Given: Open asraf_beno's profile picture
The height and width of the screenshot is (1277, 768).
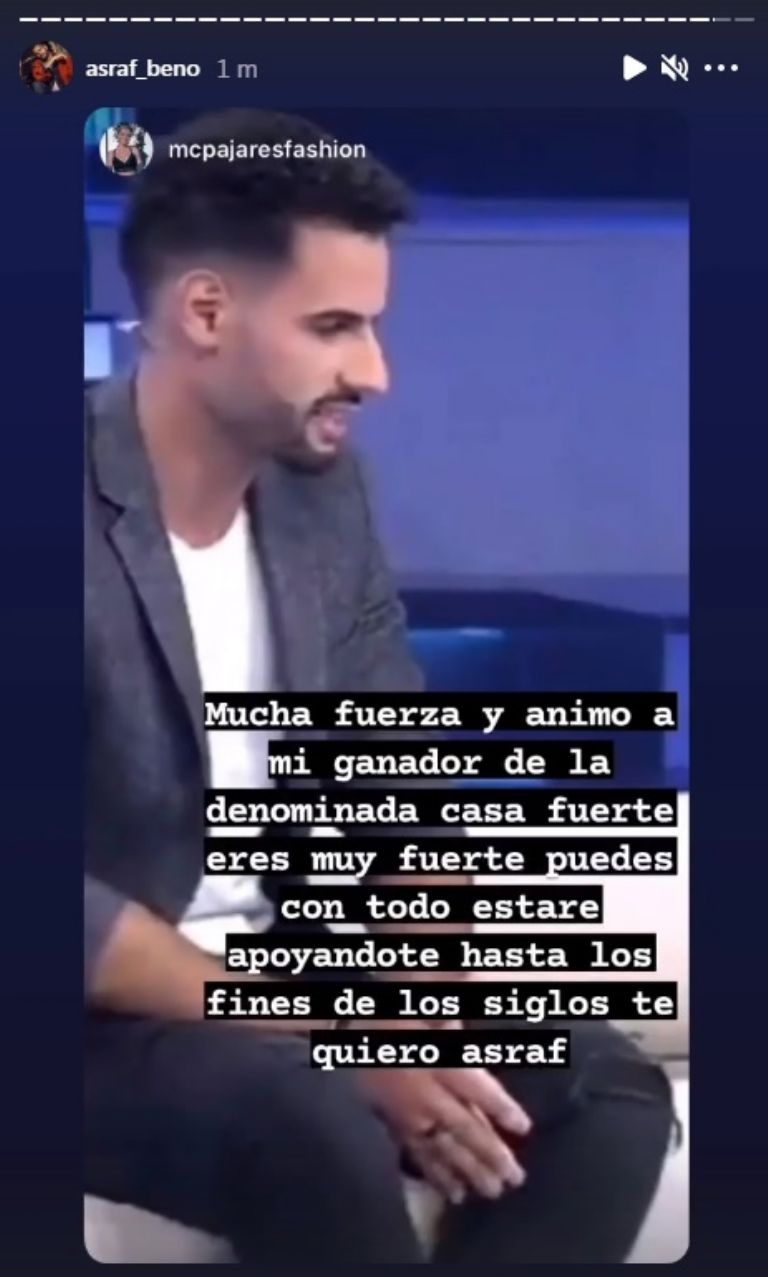Looking at the screenshot, I should (46, 68).
